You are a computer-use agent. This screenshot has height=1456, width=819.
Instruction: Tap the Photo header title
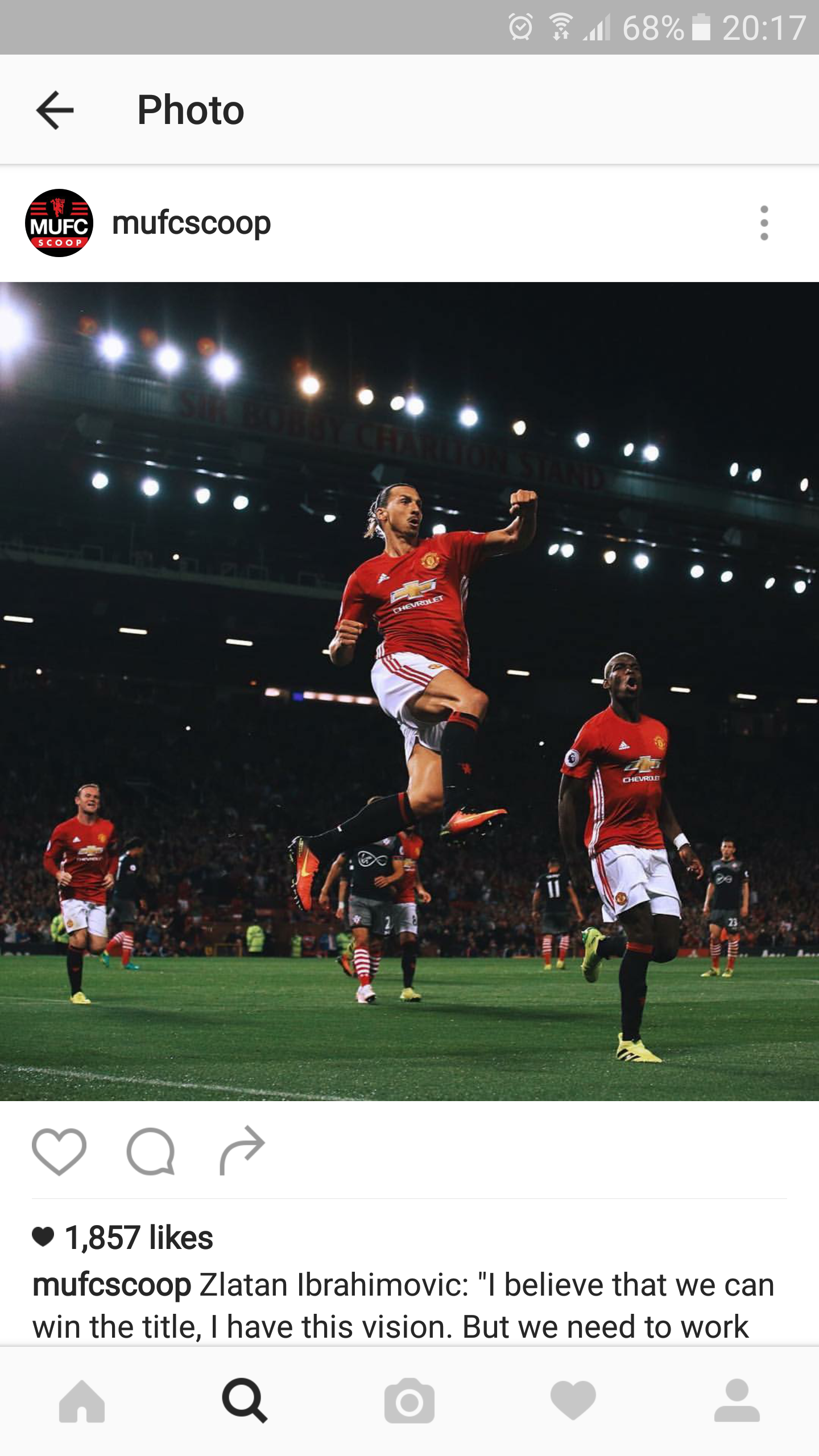click(189, 110)
